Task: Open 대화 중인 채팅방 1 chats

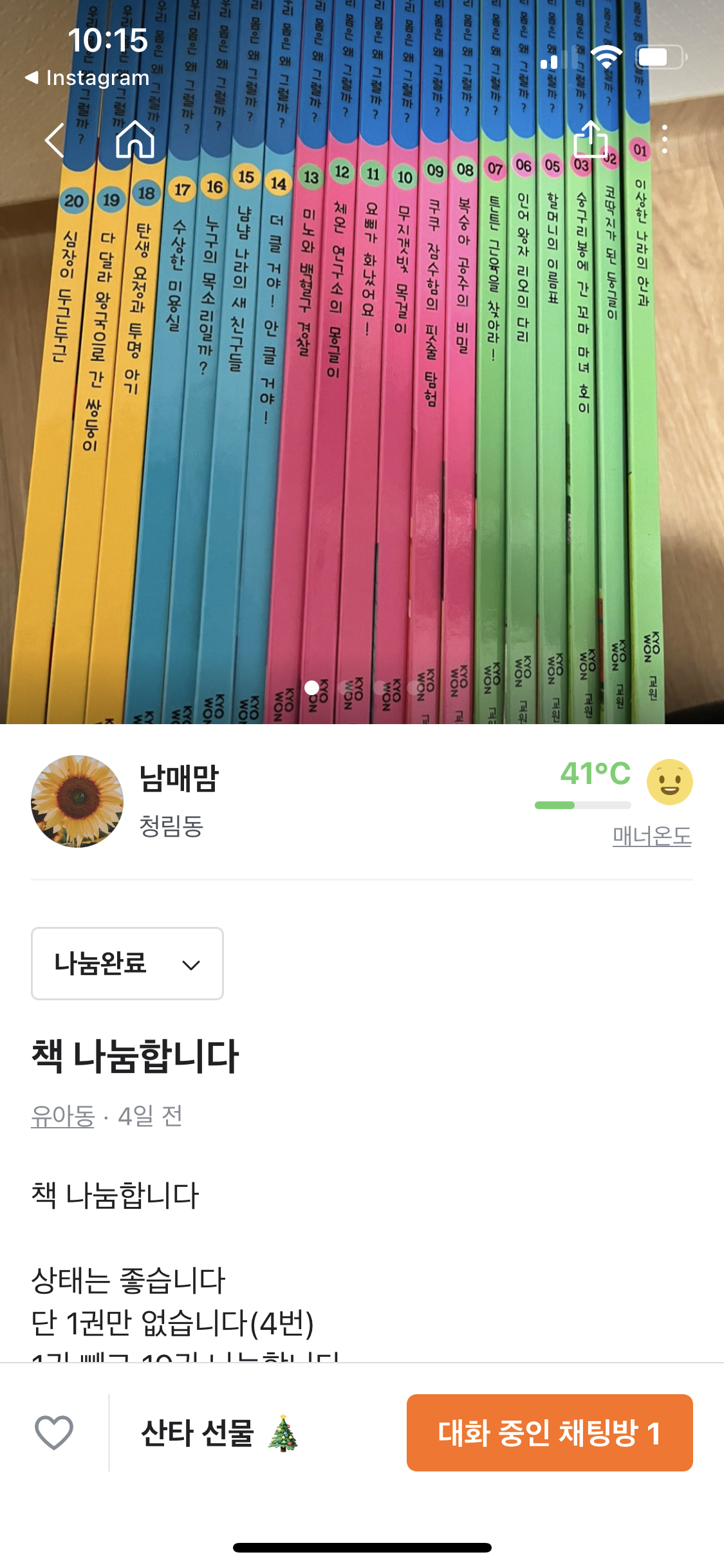Action: [549, 1432]
